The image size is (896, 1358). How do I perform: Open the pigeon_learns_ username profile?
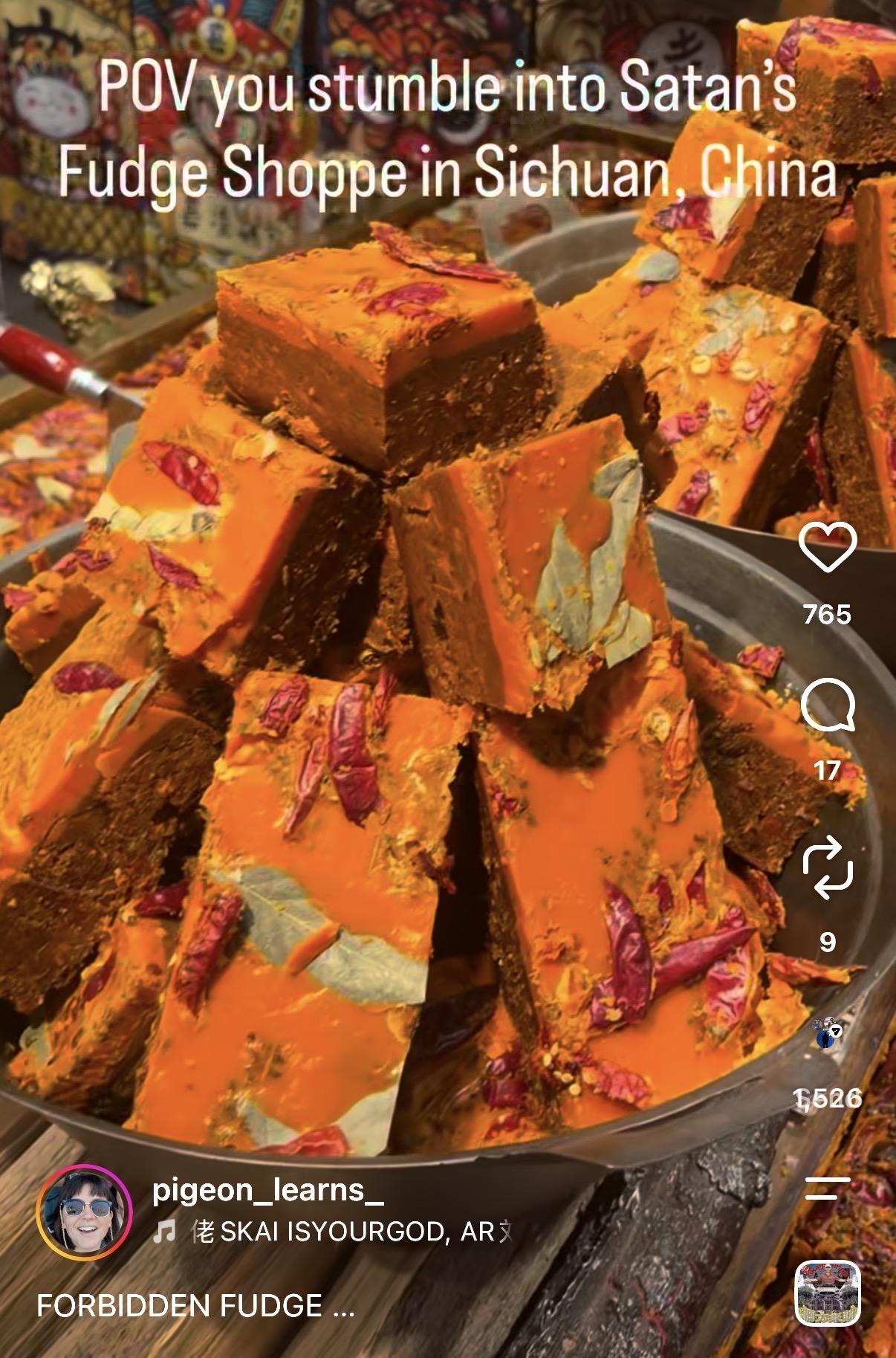[x=267, y=1190]
